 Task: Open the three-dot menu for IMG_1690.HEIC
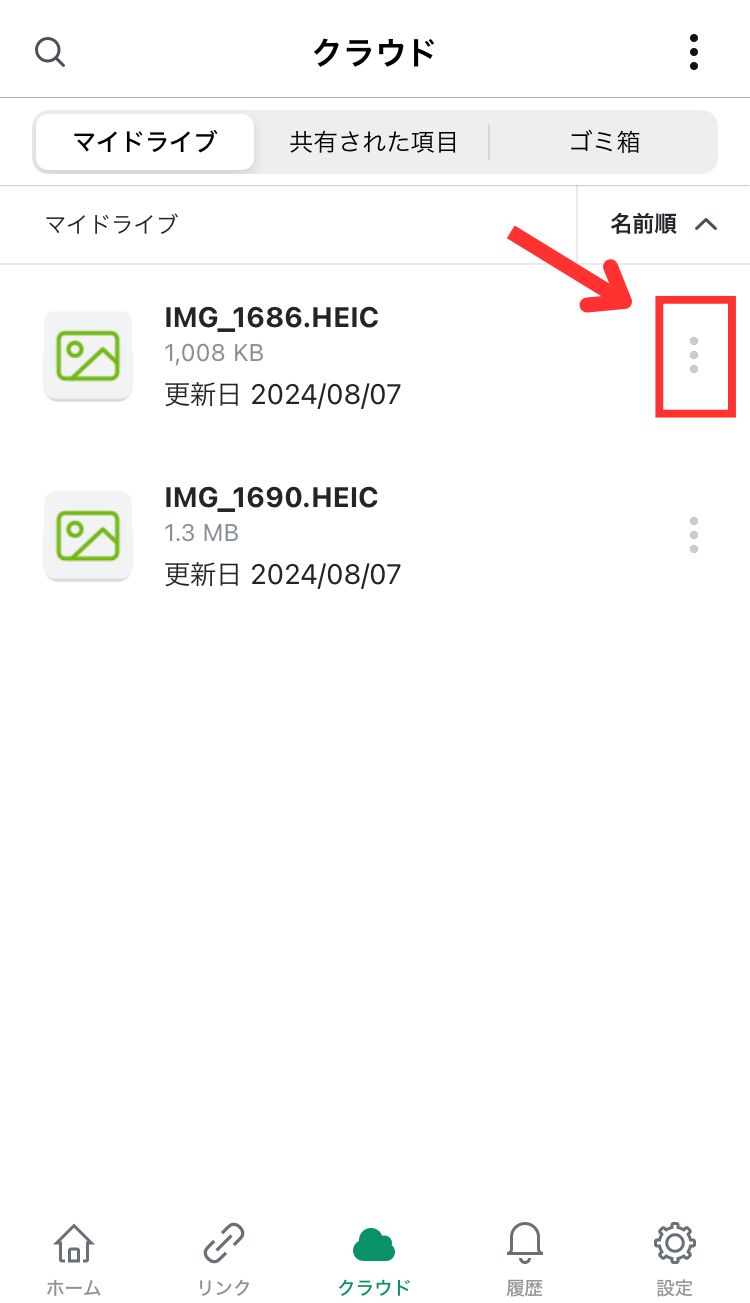coord(694,535)
